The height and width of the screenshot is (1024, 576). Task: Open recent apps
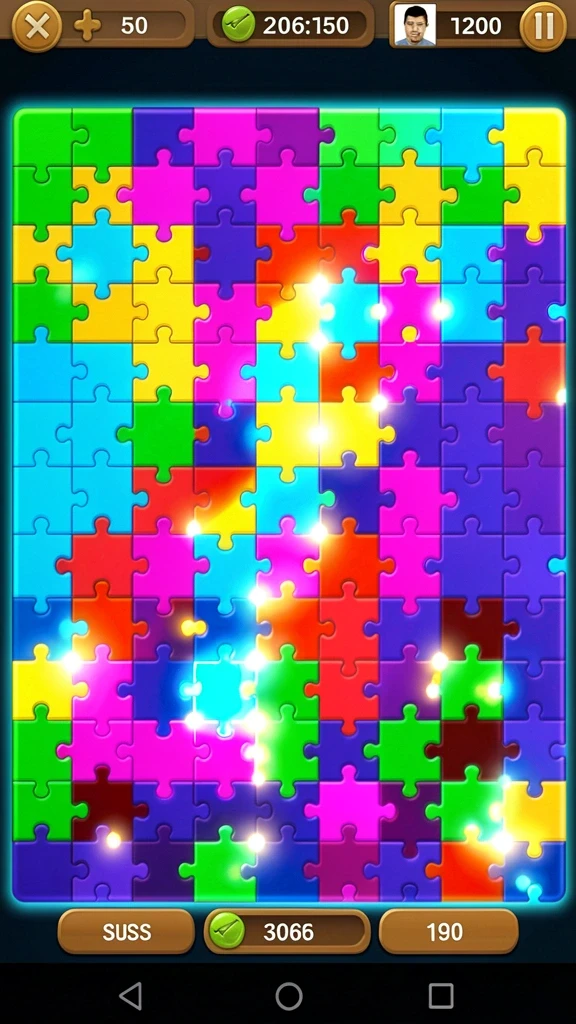[x=441, y=997]
